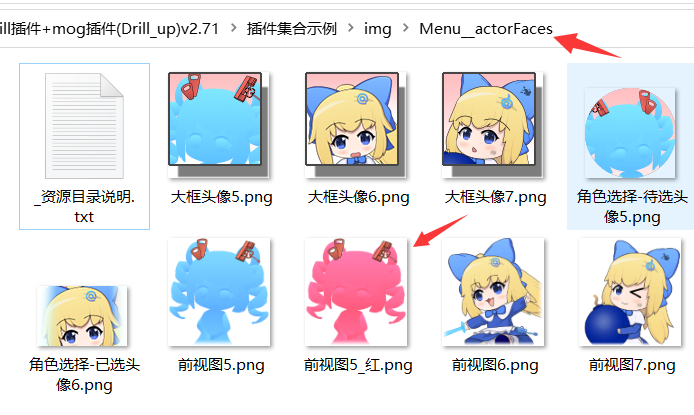Go to the img folder in breadcrumb
Screen dimensions: 694x415
[378, 27]
